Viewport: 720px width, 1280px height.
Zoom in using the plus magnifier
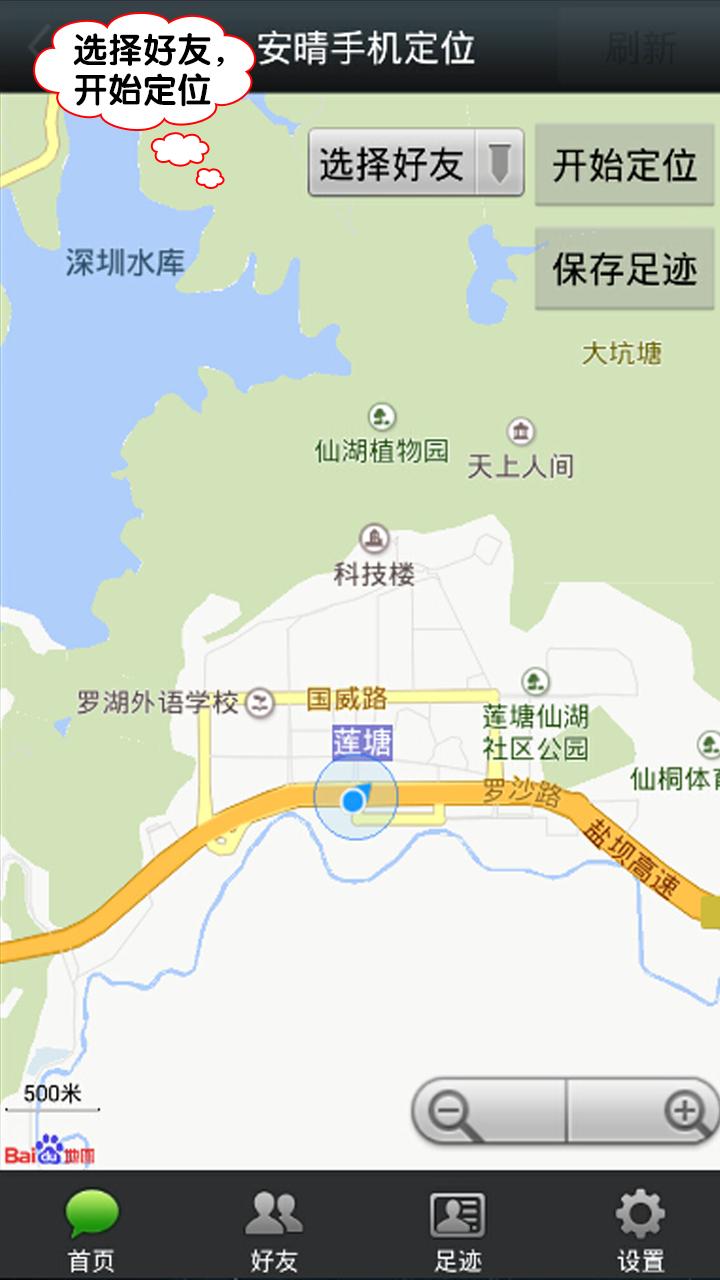pos(684,1111)
